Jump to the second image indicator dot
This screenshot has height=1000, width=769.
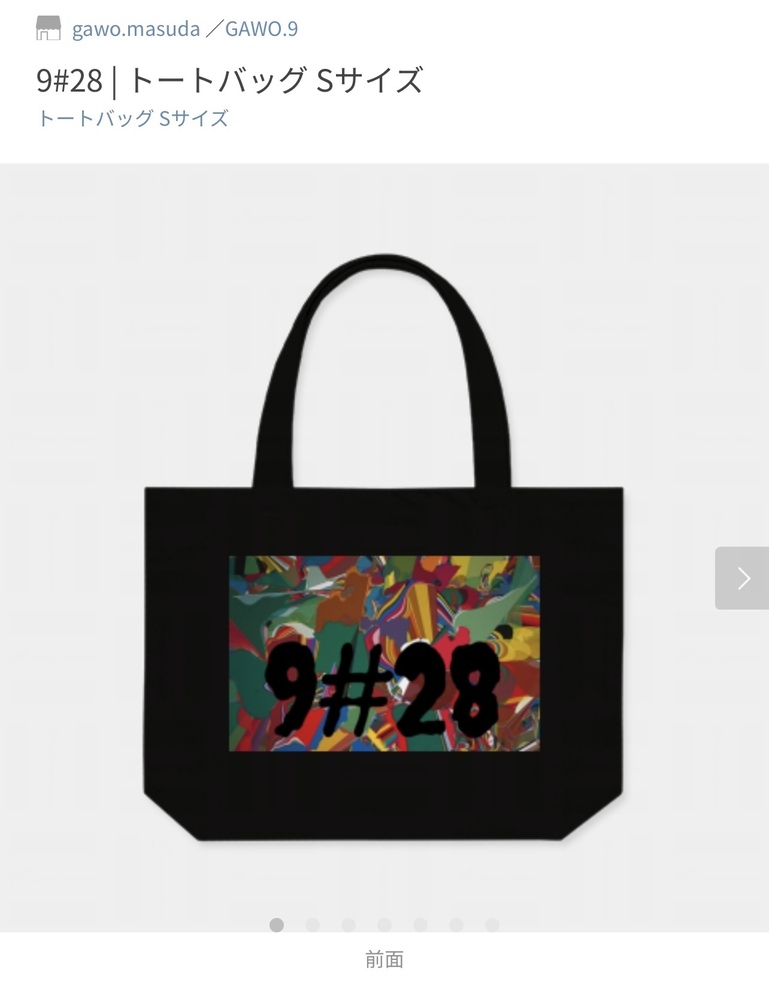312,925
